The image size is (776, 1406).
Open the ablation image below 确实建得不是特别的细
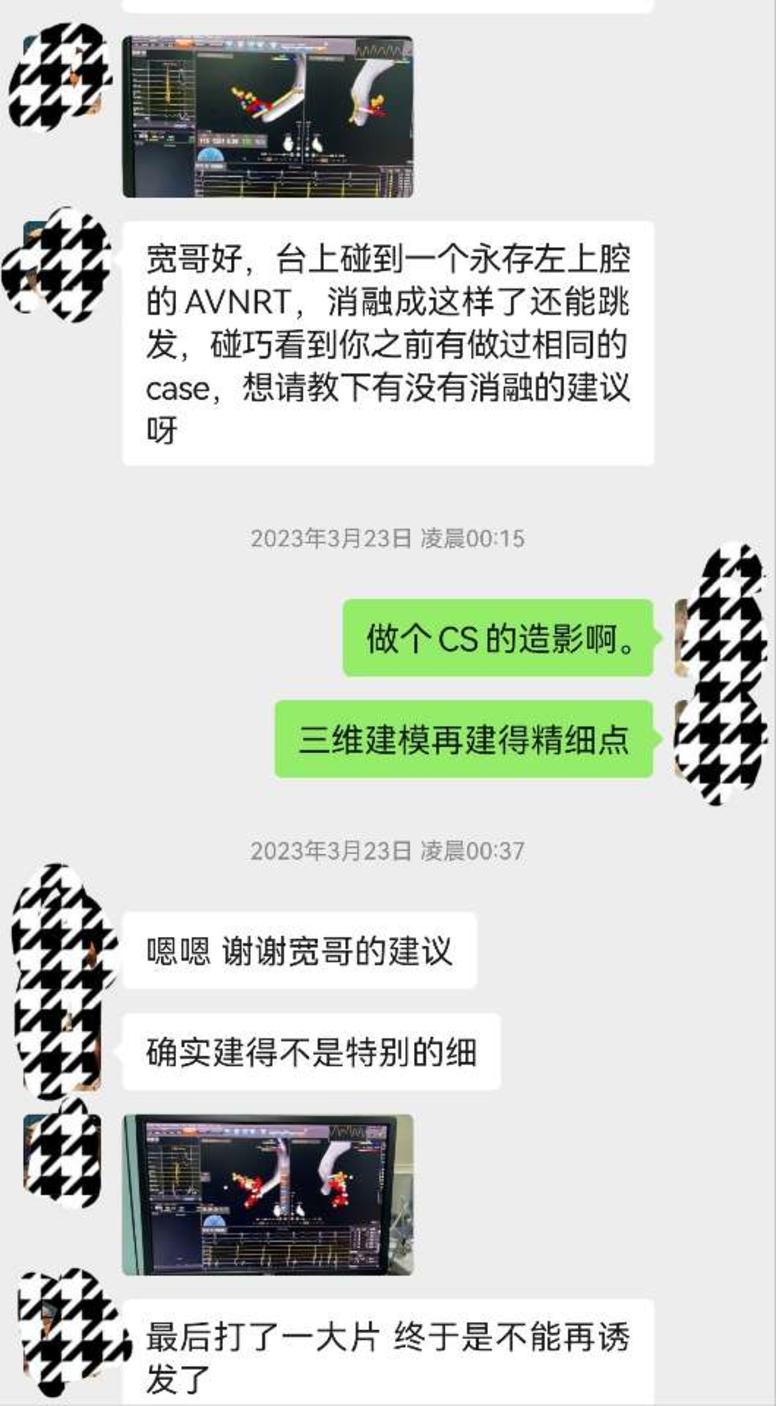pos(268,1194)
